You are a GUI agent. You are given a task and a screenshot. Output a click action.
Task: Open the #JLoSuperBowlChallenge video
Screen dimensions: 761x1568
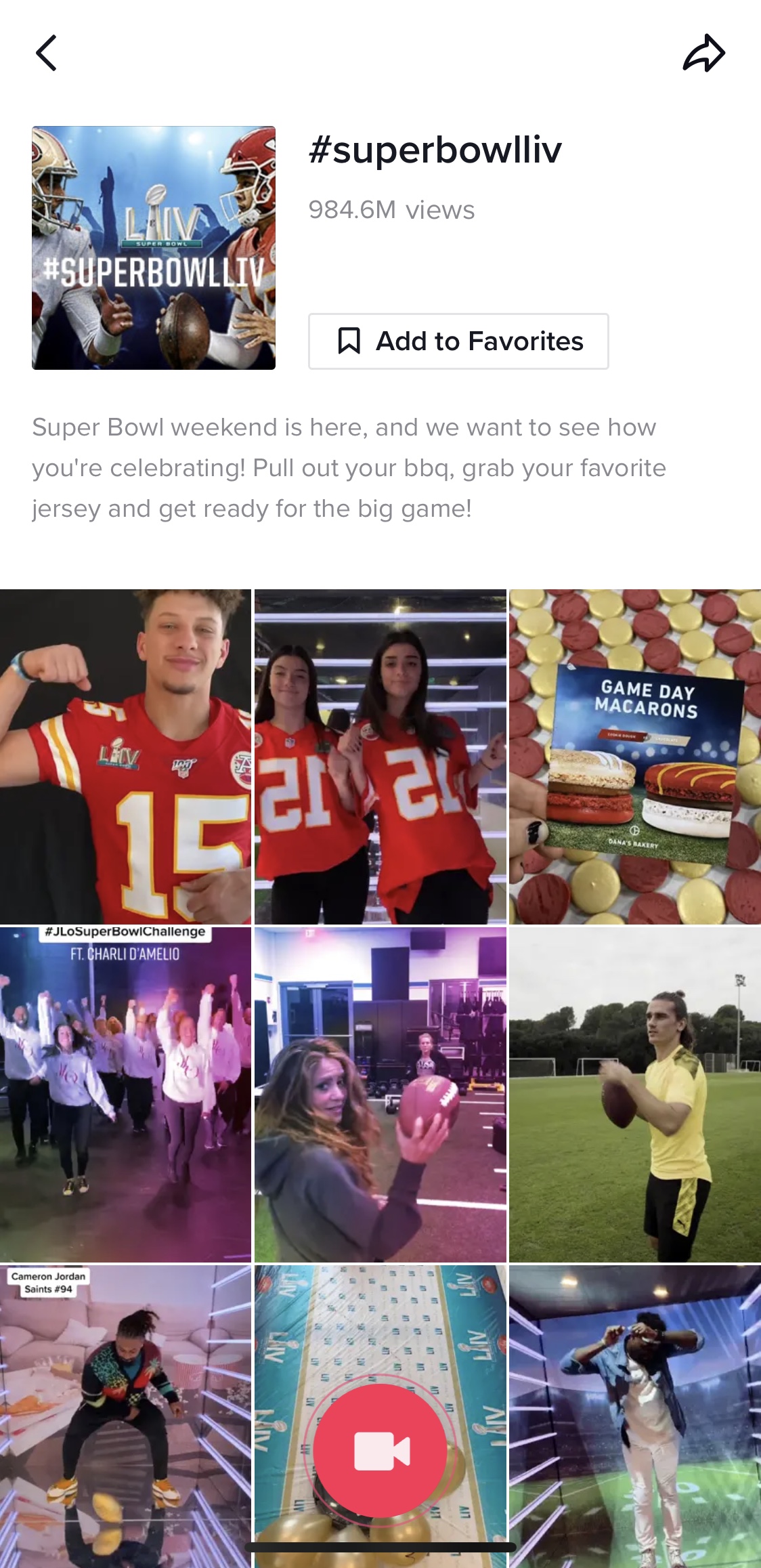click(125, 1095)
